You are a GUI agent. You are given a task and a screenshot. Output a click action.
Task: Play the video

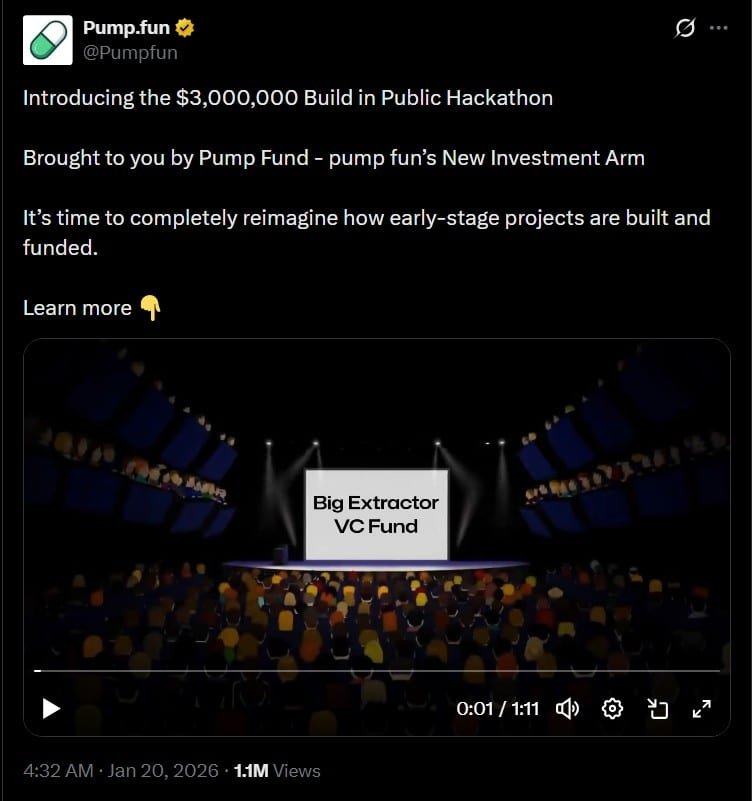point(51,709)
